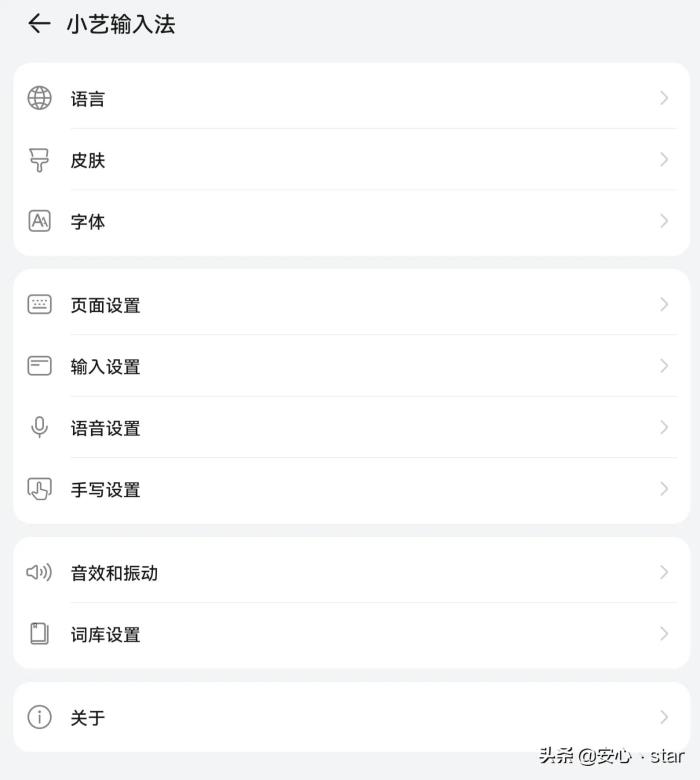Open 语言 settings

coord(350,98)
